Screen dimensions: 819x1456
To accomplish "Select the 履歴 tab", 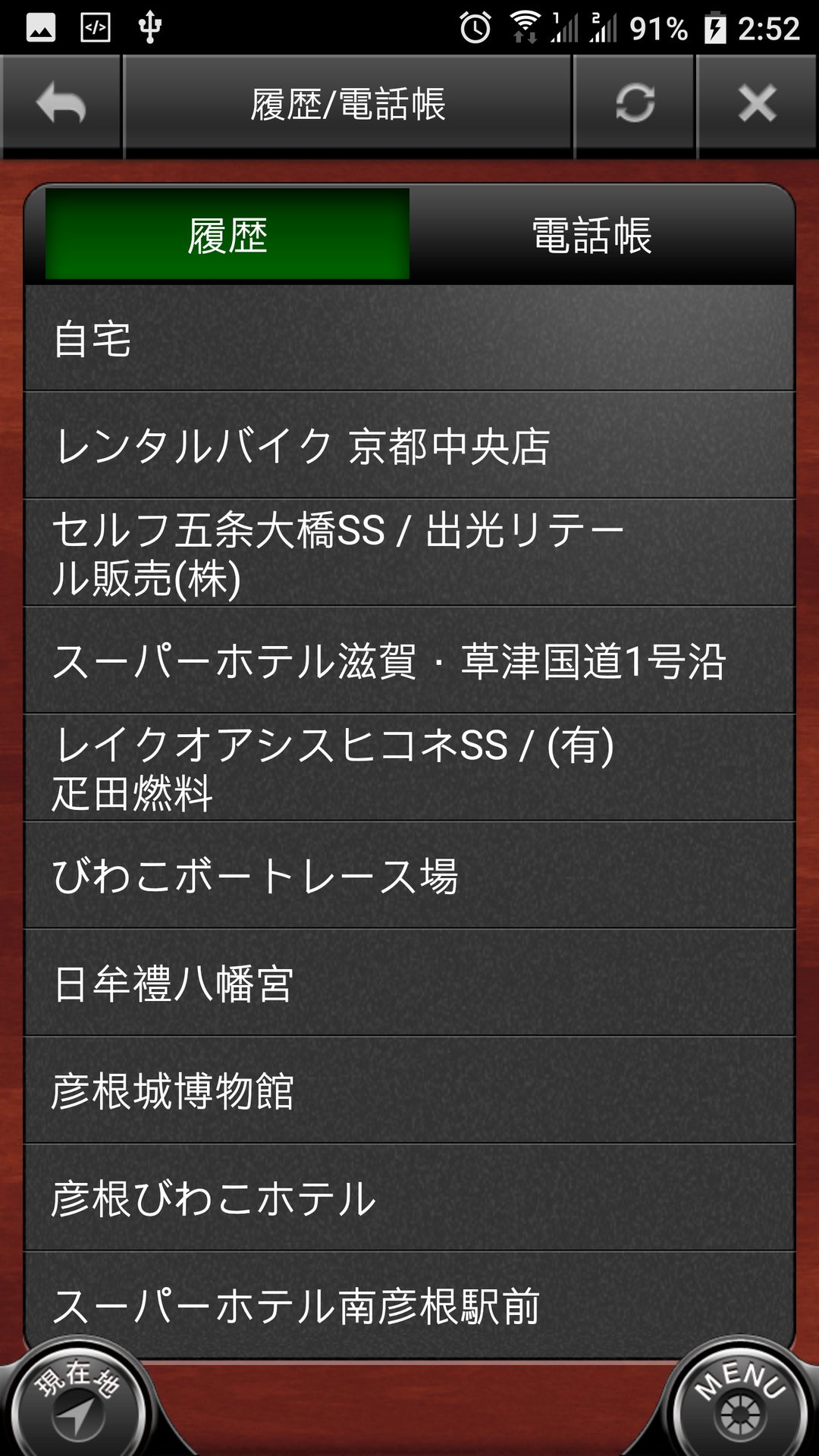I will (x=227, y=235).
